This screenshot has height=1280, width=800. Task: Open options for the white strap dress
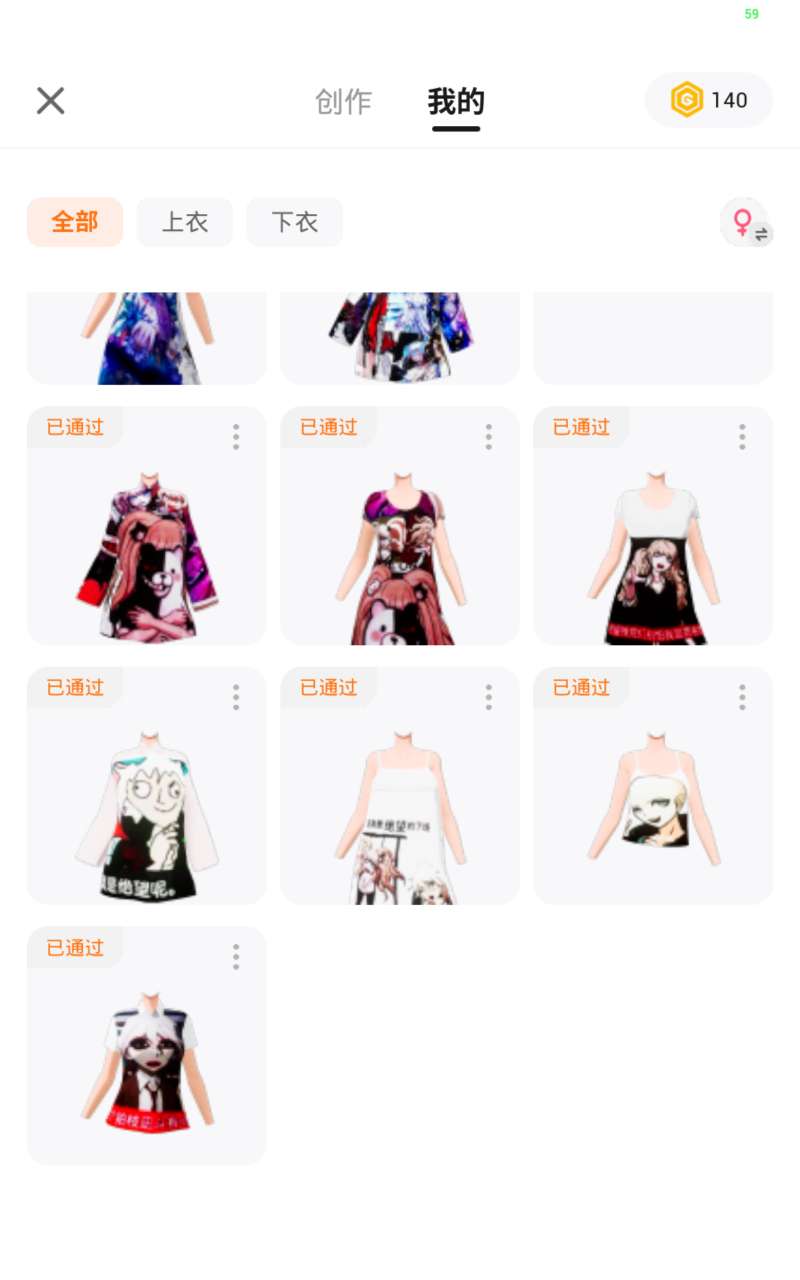tap(489, 697)
